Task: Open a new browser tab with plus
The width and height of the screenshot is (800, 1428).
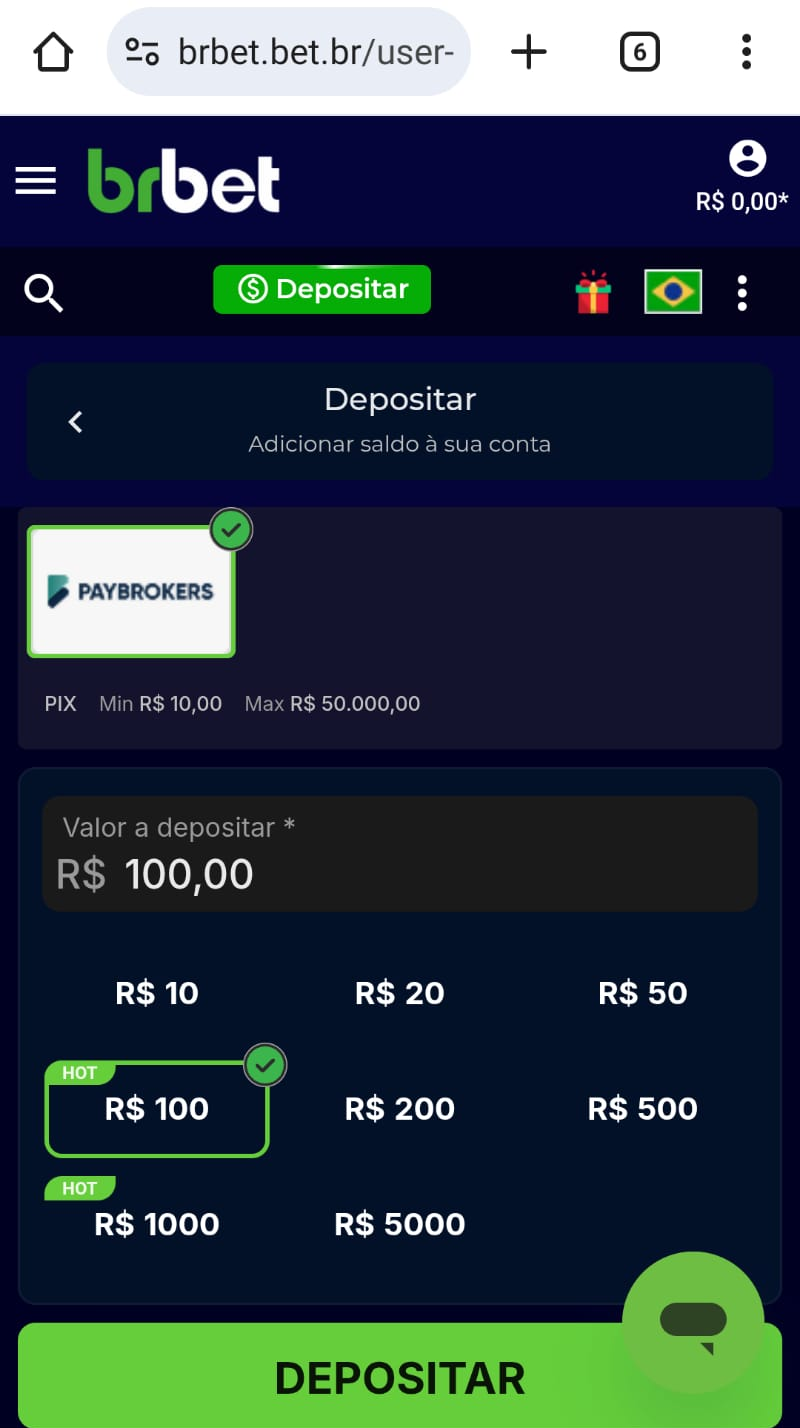Action: (528, 51)
